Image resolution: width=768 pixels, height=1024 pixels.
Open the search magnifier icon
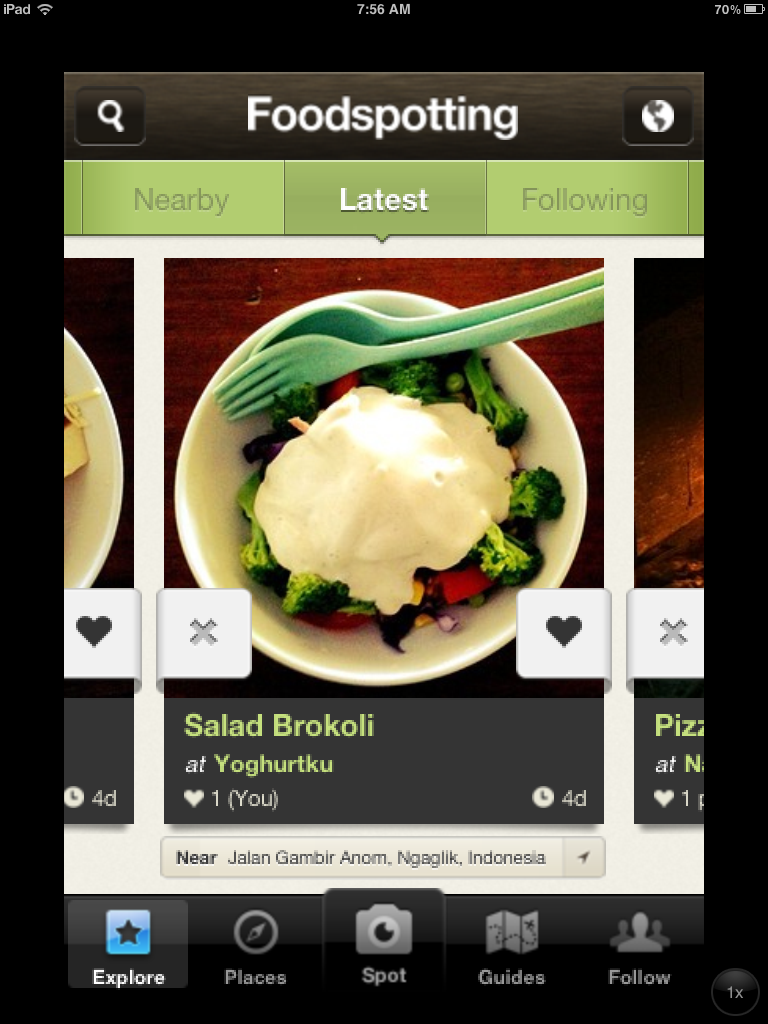[109, 117]
